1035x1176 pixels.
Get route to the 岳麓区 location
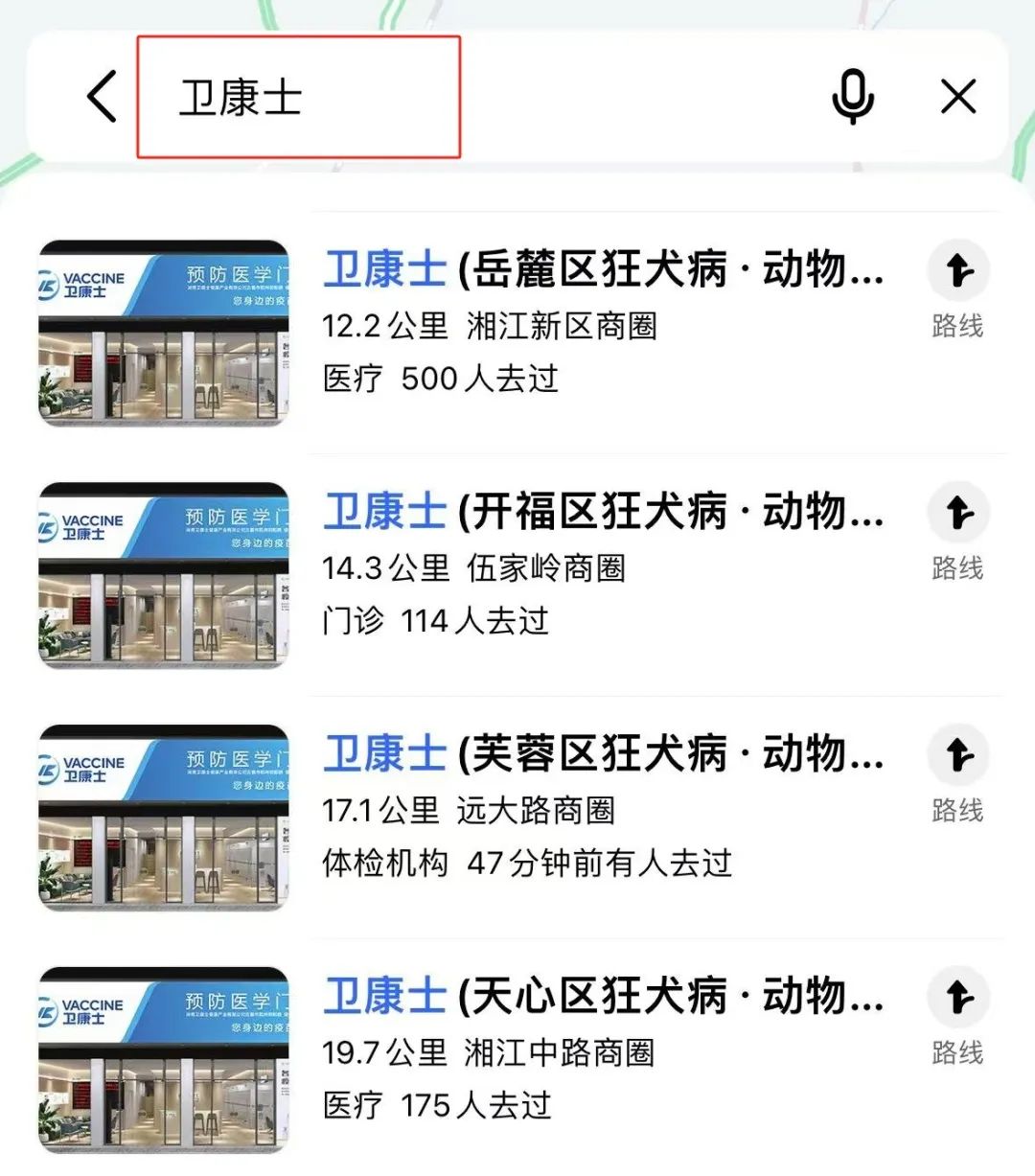[957, 288]
